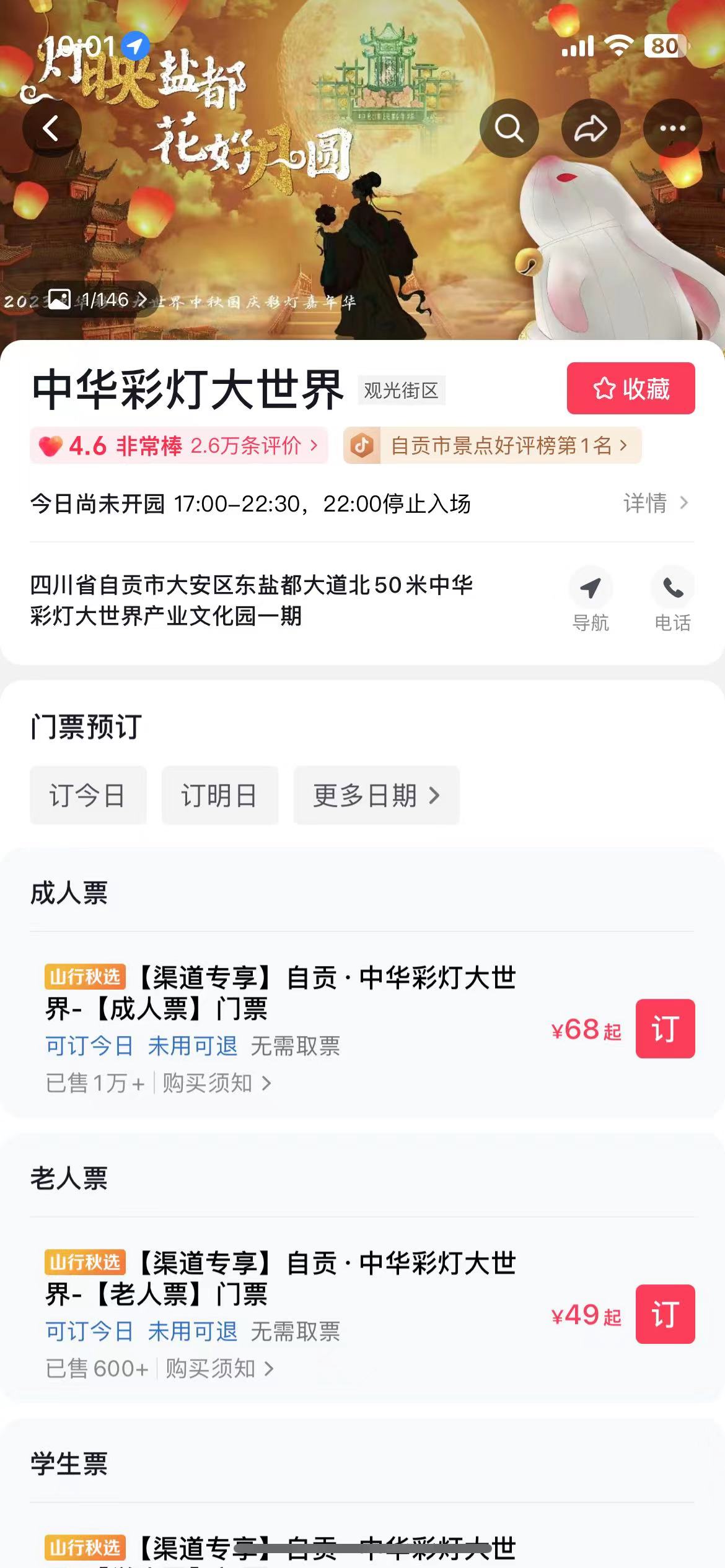The image size is (725, 1568).
Task: Call the venue via 电话
Action: (672, 599)
